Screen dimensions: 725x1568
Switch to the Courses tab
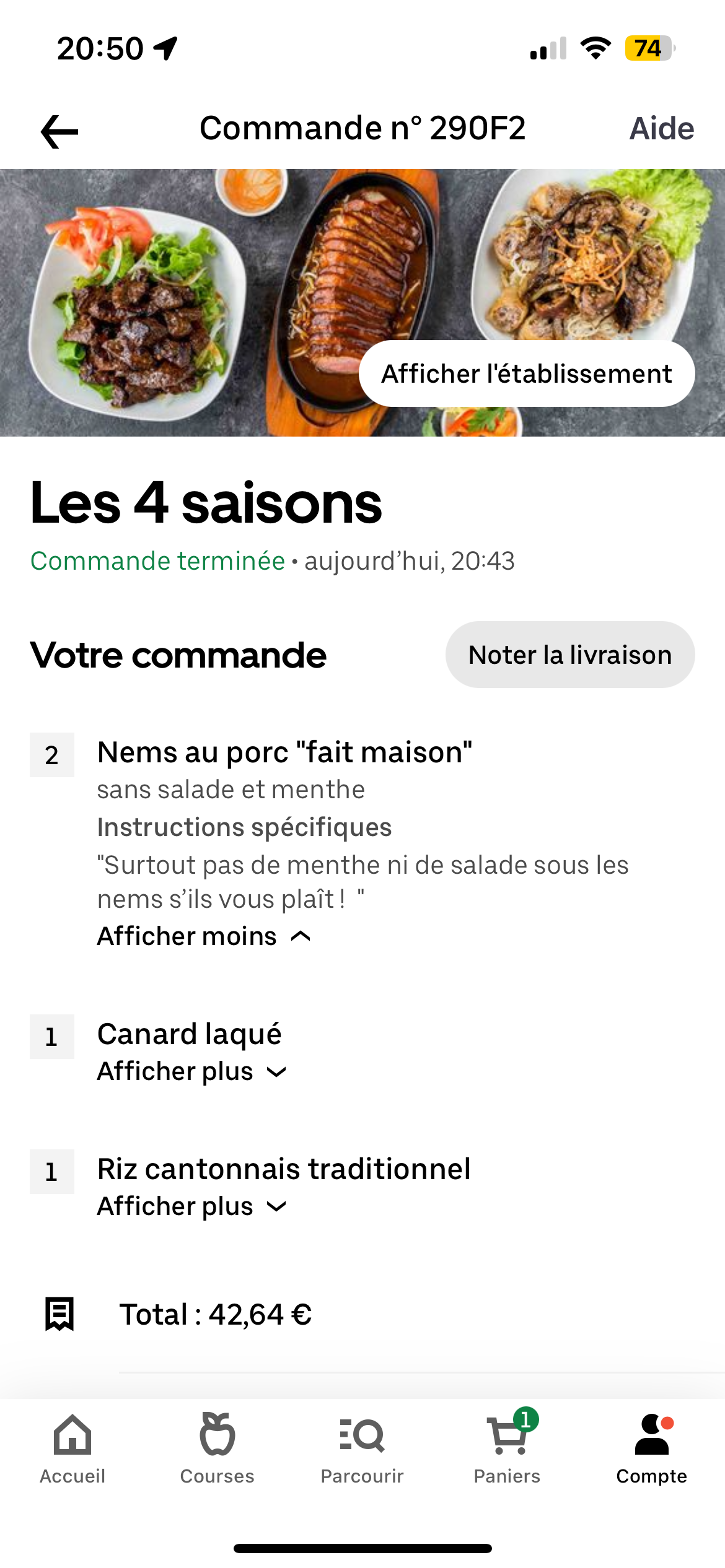click(217, 1449)
